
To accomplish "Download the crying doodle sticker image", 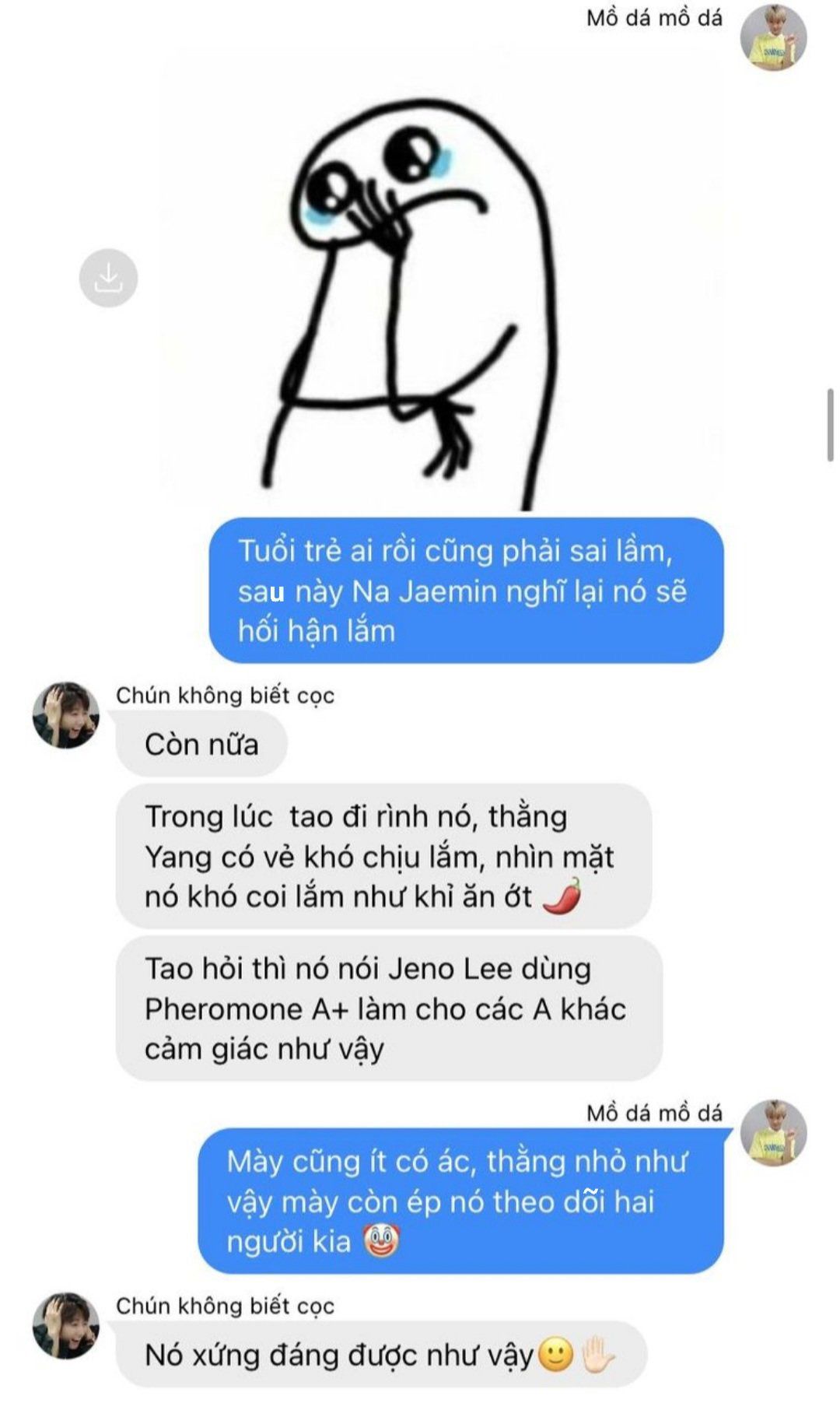I will pos(108,278).
